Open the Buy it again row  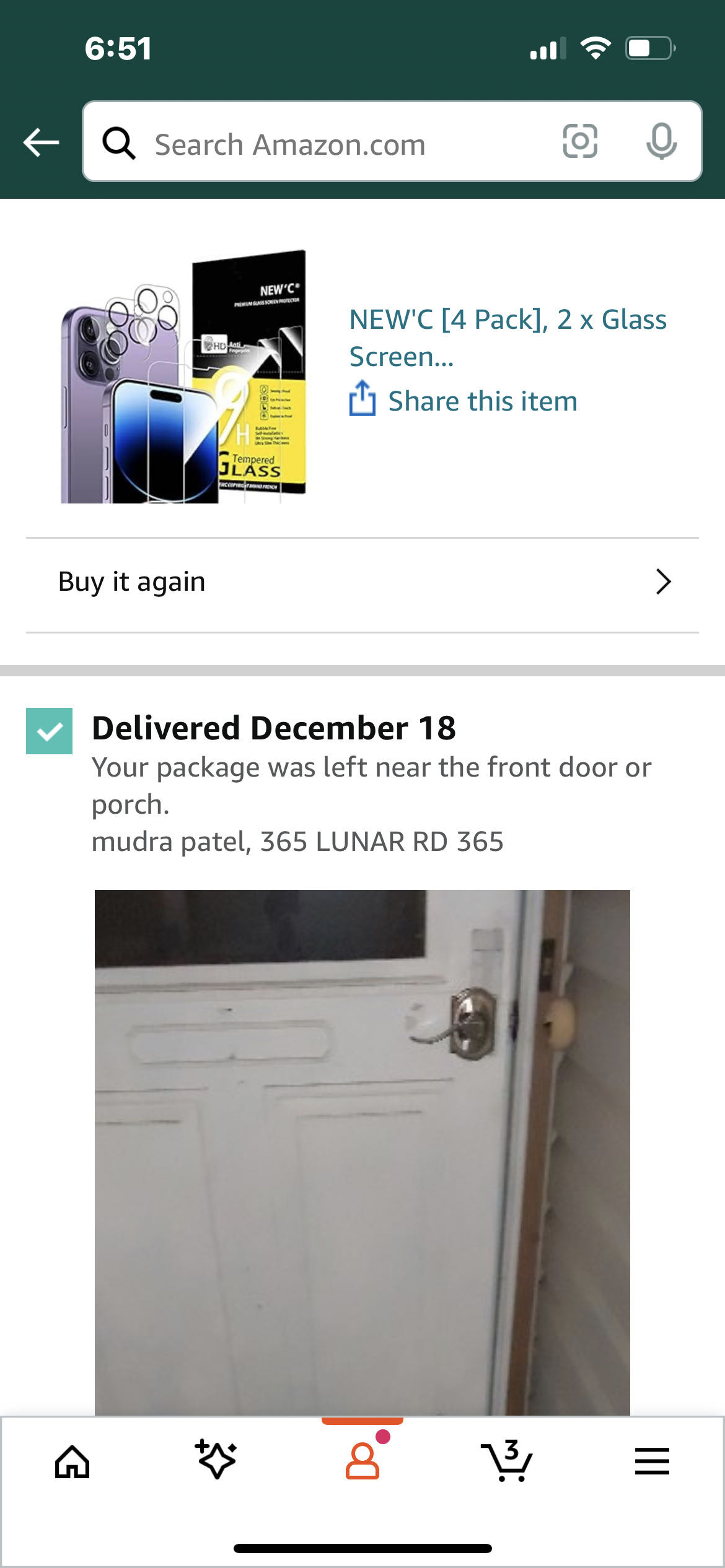click(x=362, y=583)
